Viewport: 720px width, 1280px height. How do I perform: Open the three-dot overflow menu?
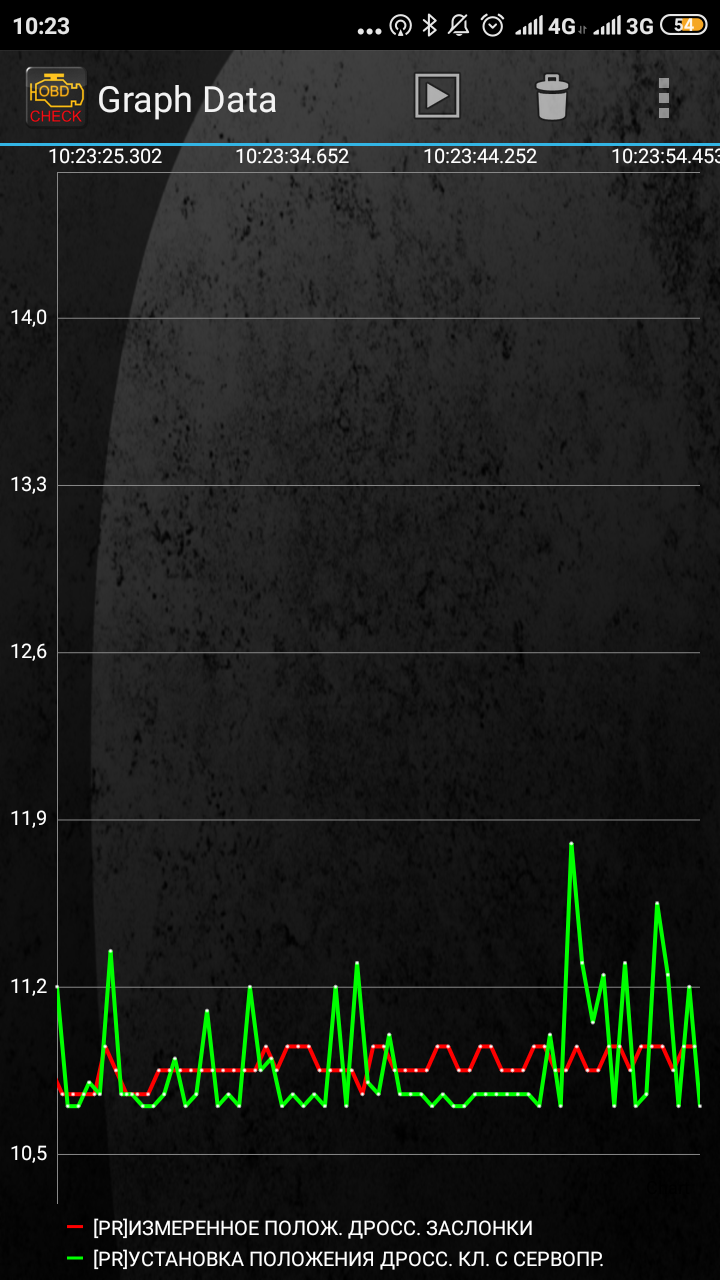pyautogui.click(x=663, y=98)
